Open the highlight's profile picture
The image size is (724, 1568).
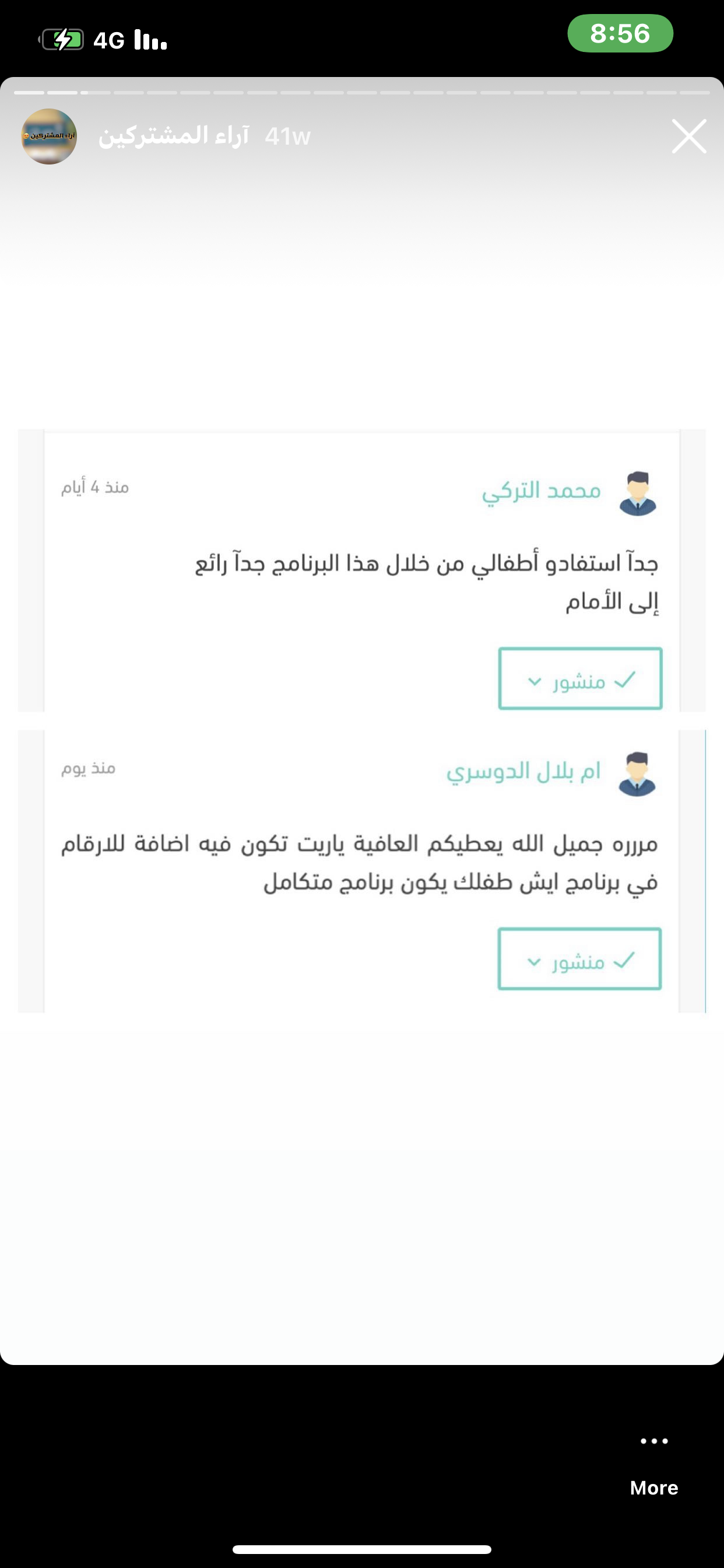coord(50,136)
